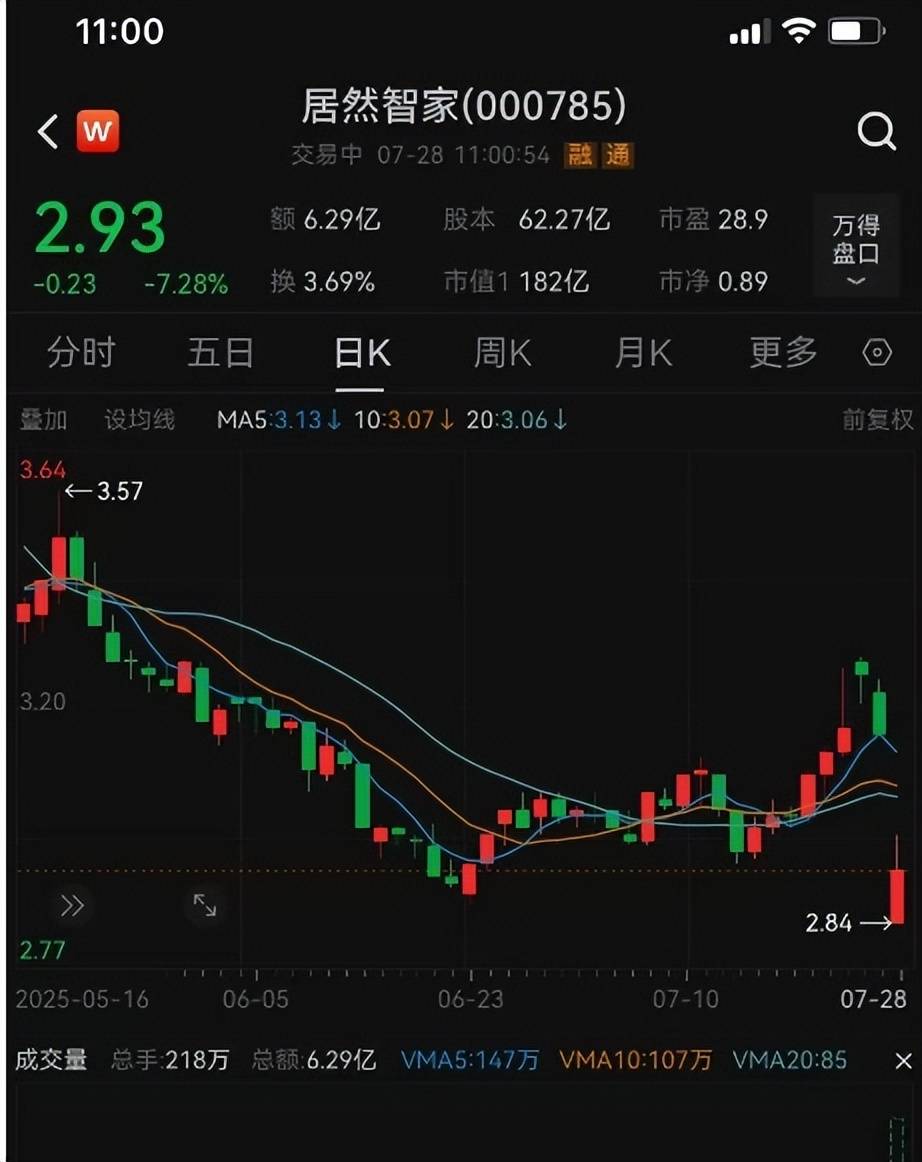
Task: Expand the chart to fullscreen
Action: pos(205,906)
